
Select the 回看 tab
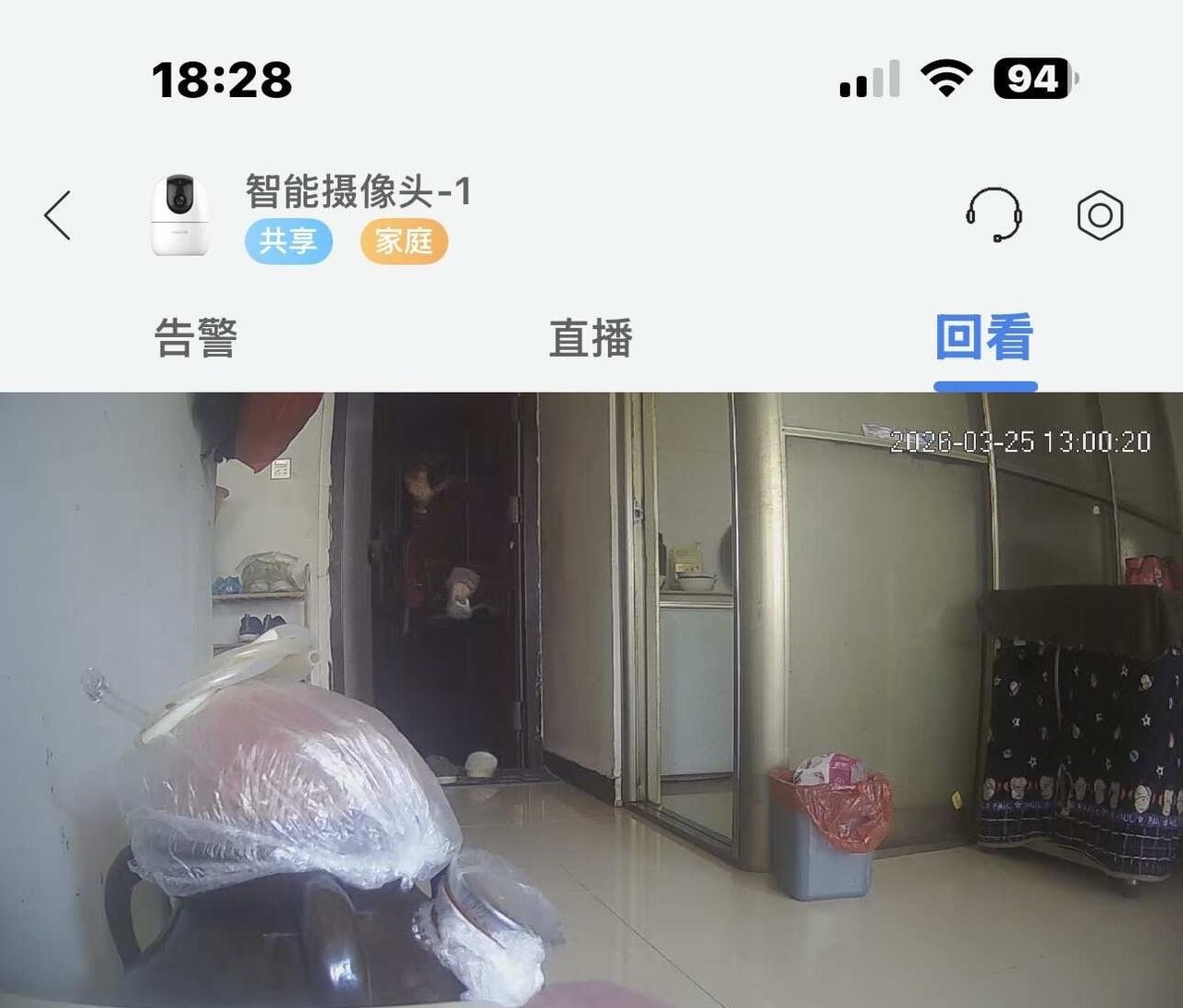[984, 337]
